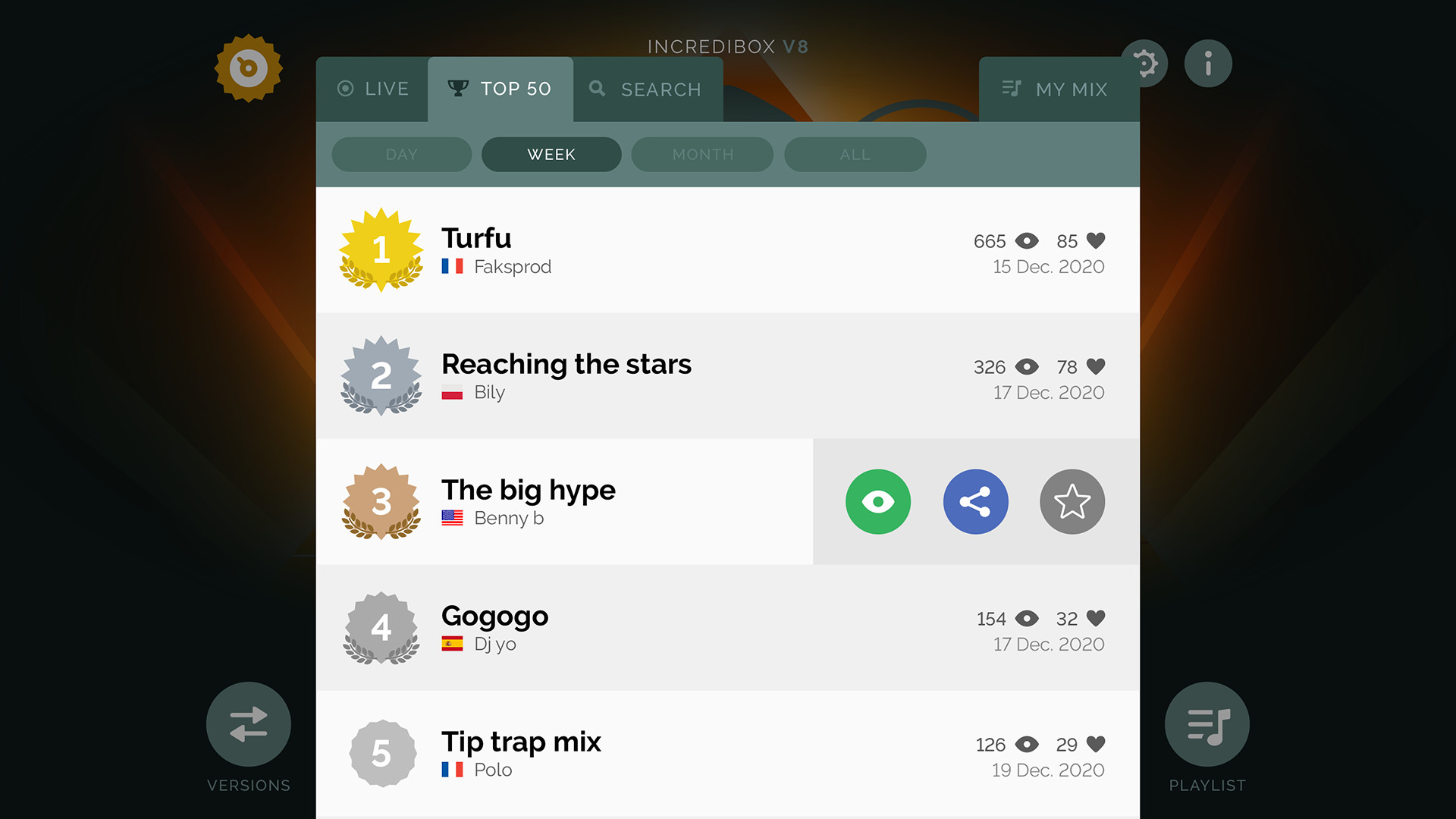Viewport: 1456px width, 819px height.
Task: Open the PLAYLIST button
Action: (x=1207, y=725)
